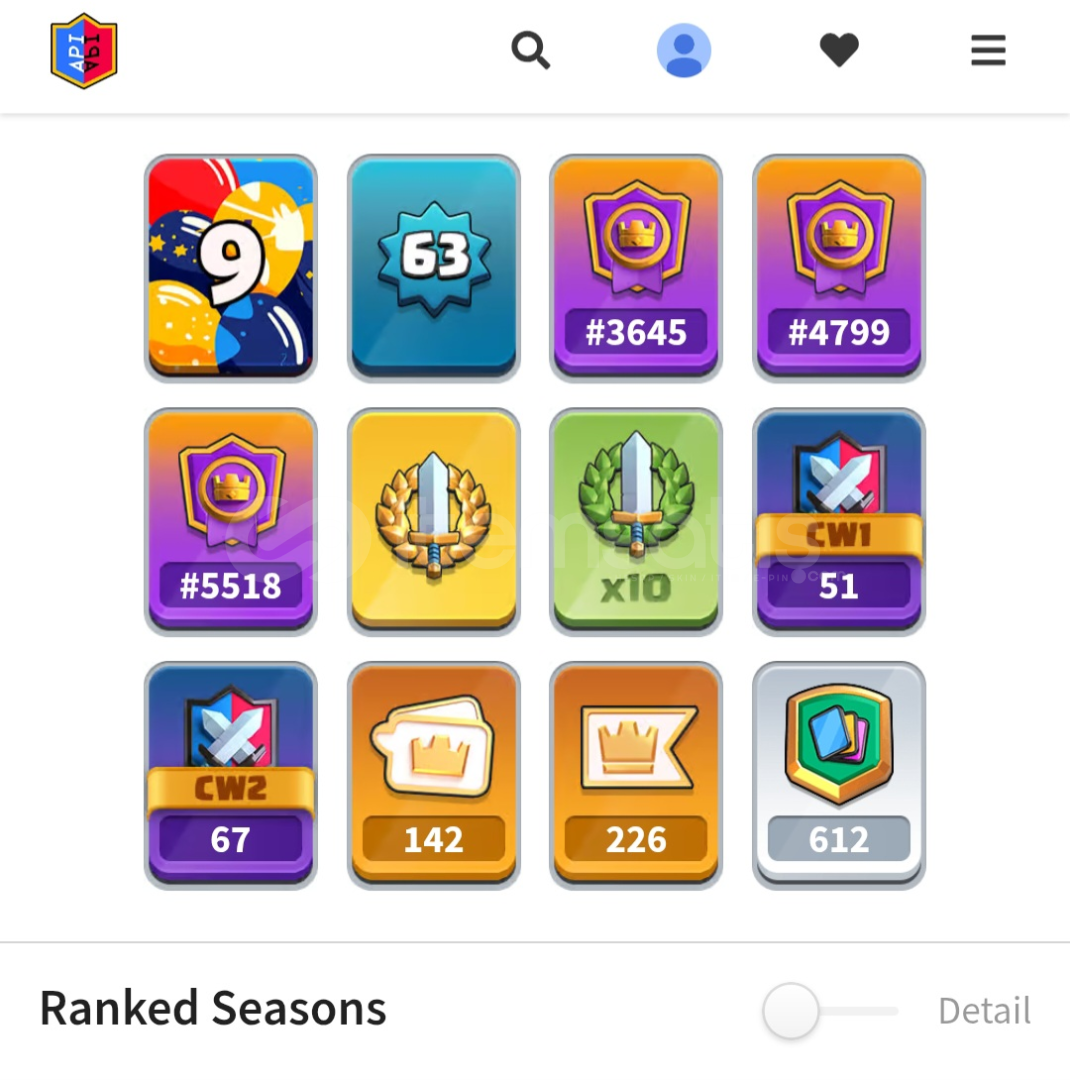The image size is (1070, 1080).
Task: Open the CW1 51 badge
Action: (839, 521)
